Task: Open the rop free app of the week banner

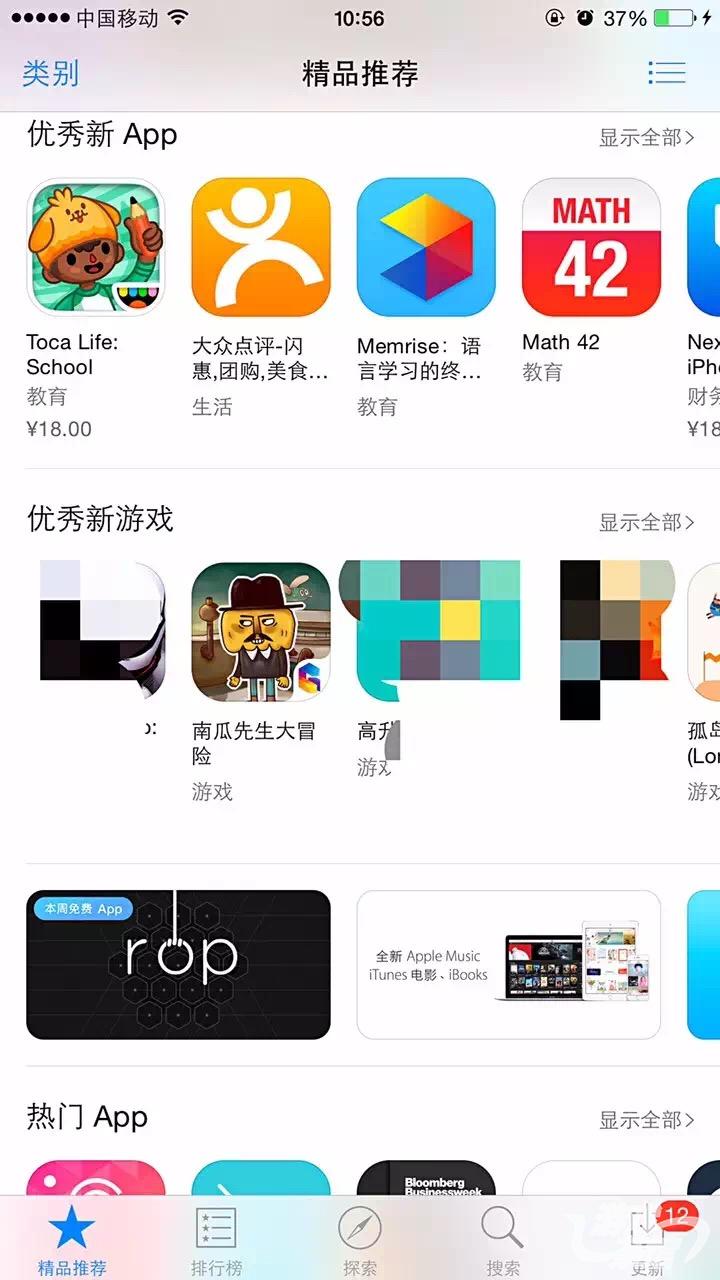Action: click(178, 965)
